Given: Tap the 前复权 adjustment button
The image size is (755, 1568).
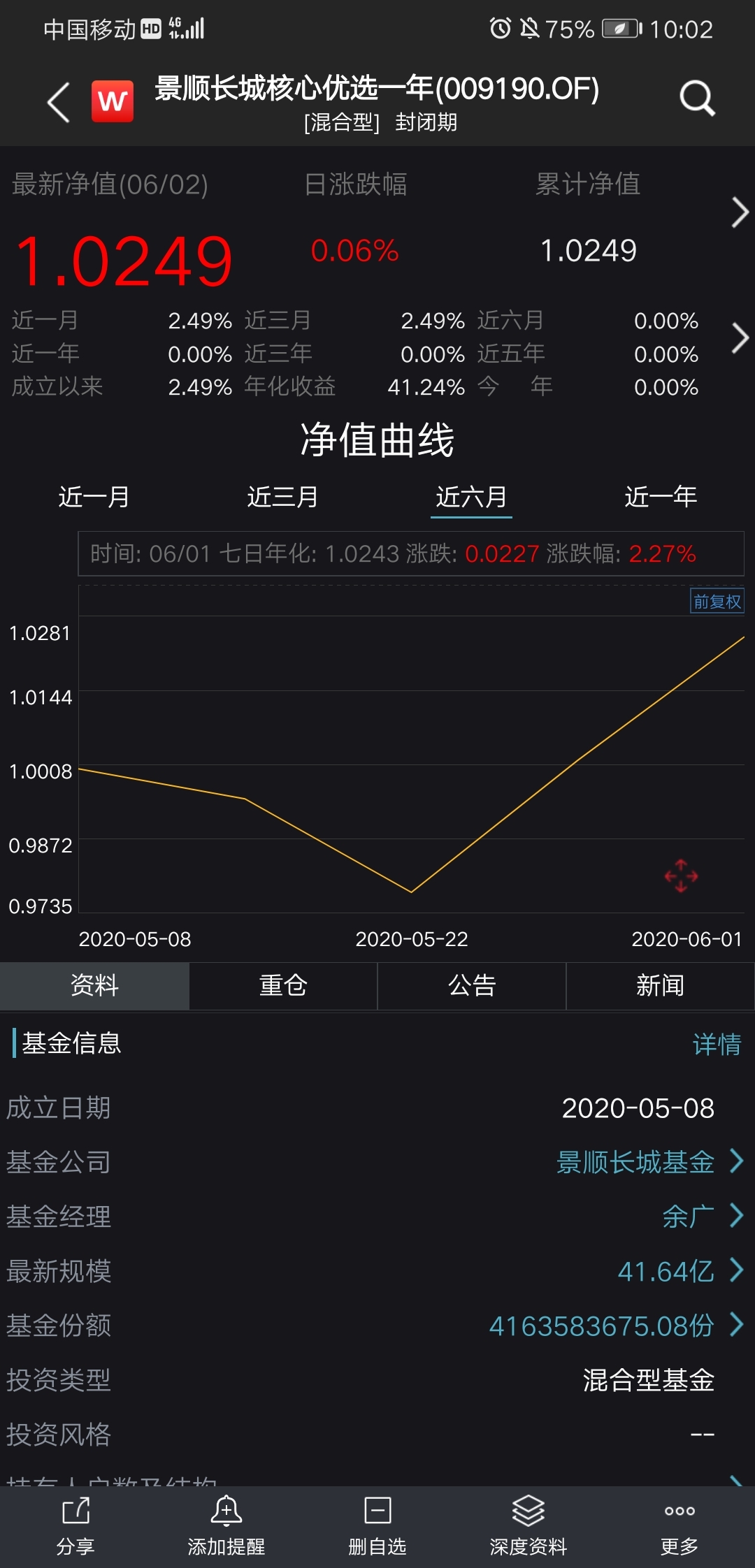Looking at the screenshot, I should (717, 602).
